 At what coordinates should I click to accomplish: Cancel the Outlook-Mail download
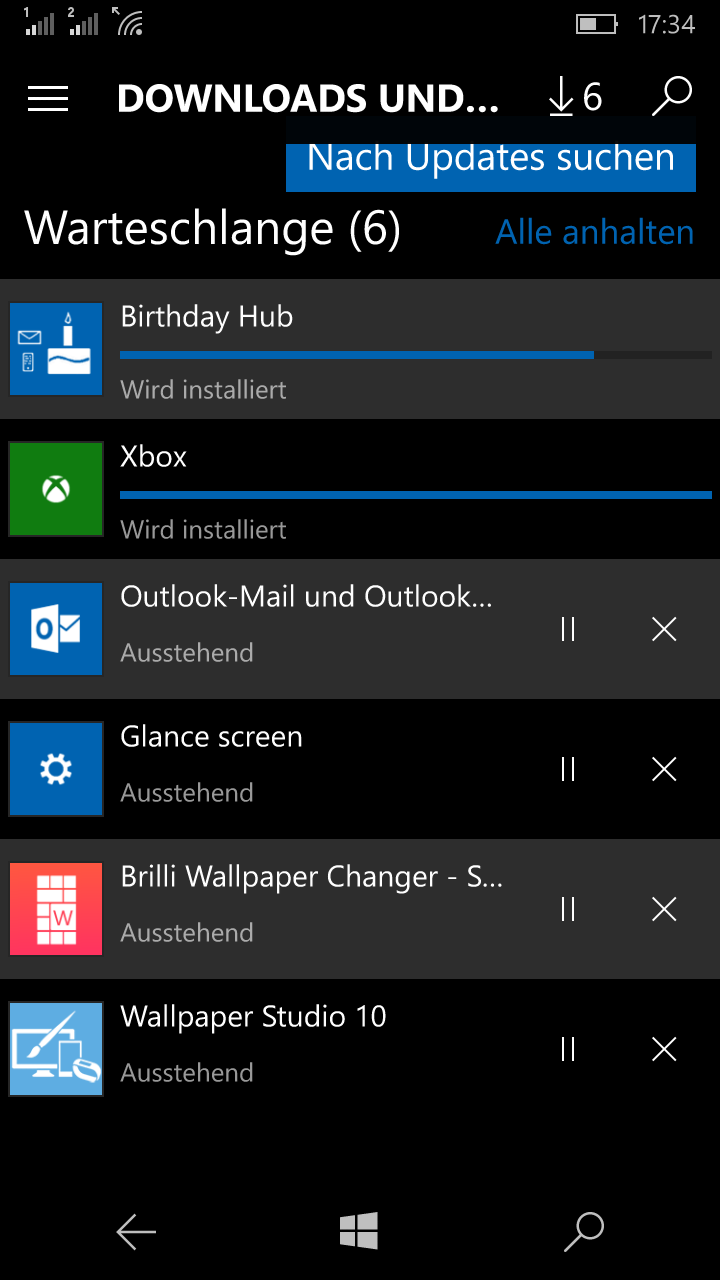tap(664, 629)
